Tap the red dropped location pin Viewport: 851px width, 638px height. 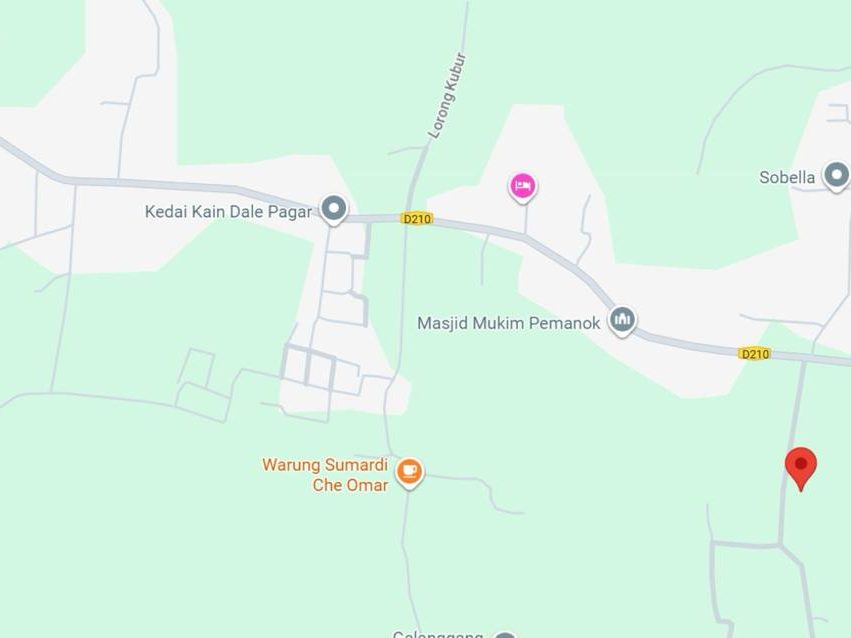(801, 469)
